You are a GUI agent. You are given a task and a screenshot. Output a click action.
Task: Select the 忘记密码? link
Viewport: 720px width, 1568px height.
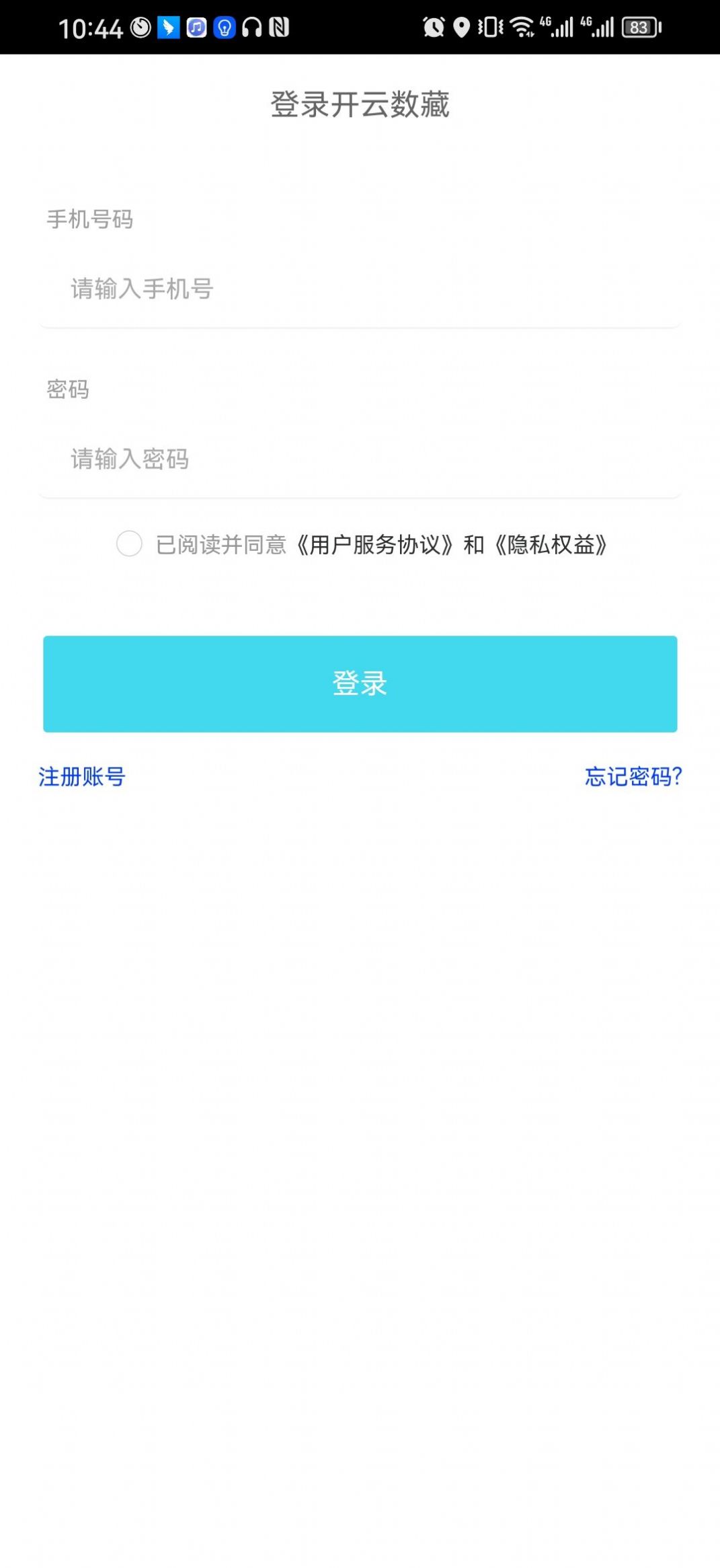[633, 777]
